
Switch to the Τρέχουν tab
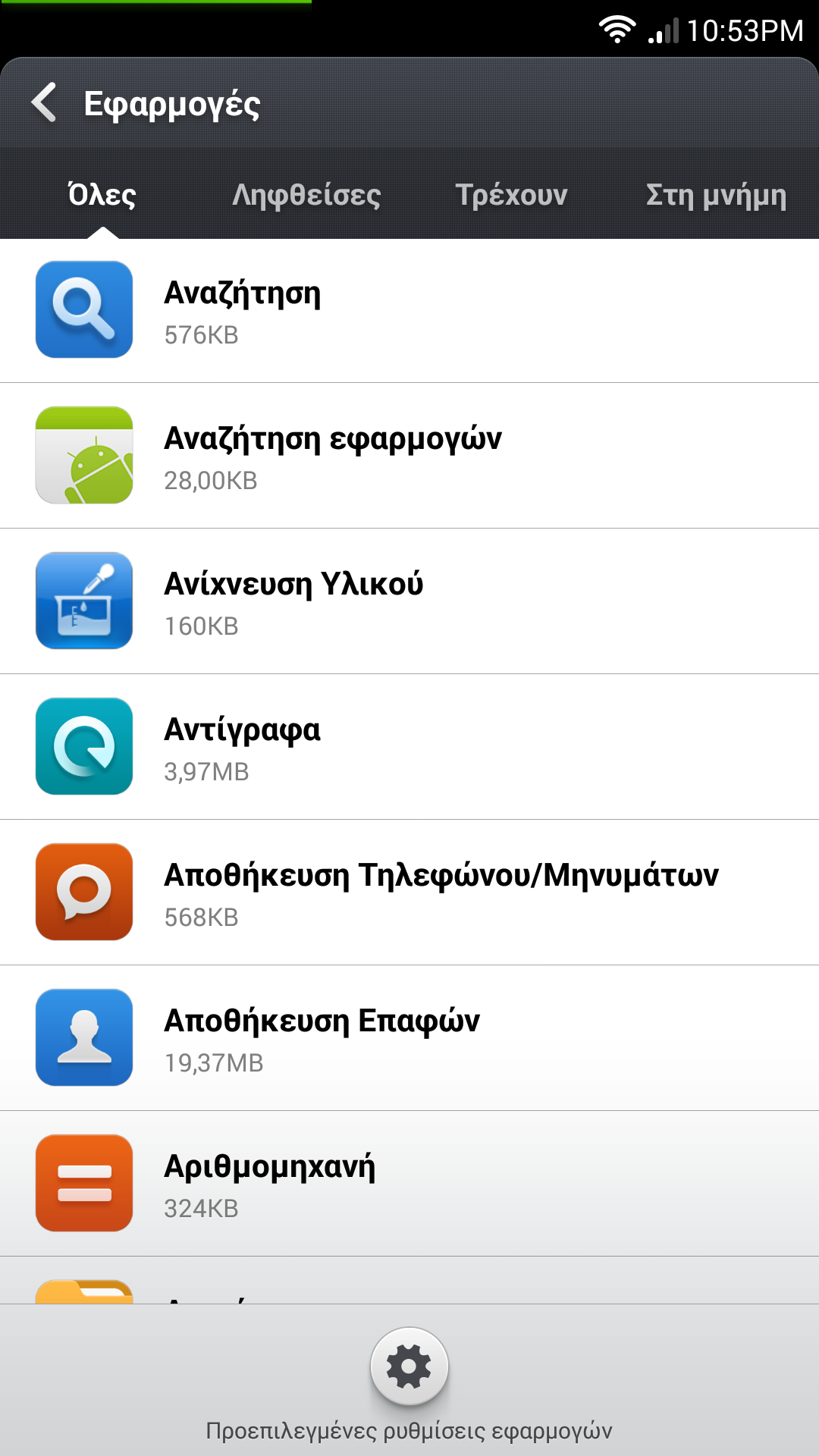click(511, 196)
